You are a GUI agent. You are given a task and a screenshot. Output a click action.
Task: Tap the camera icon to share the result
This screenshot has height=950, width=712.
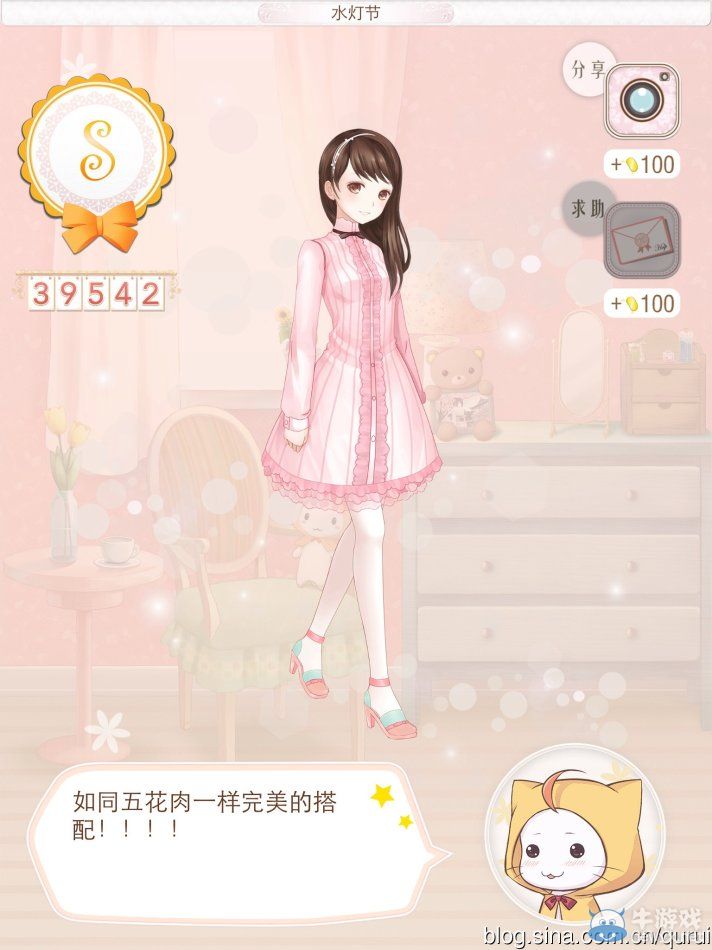pos(640,100)
